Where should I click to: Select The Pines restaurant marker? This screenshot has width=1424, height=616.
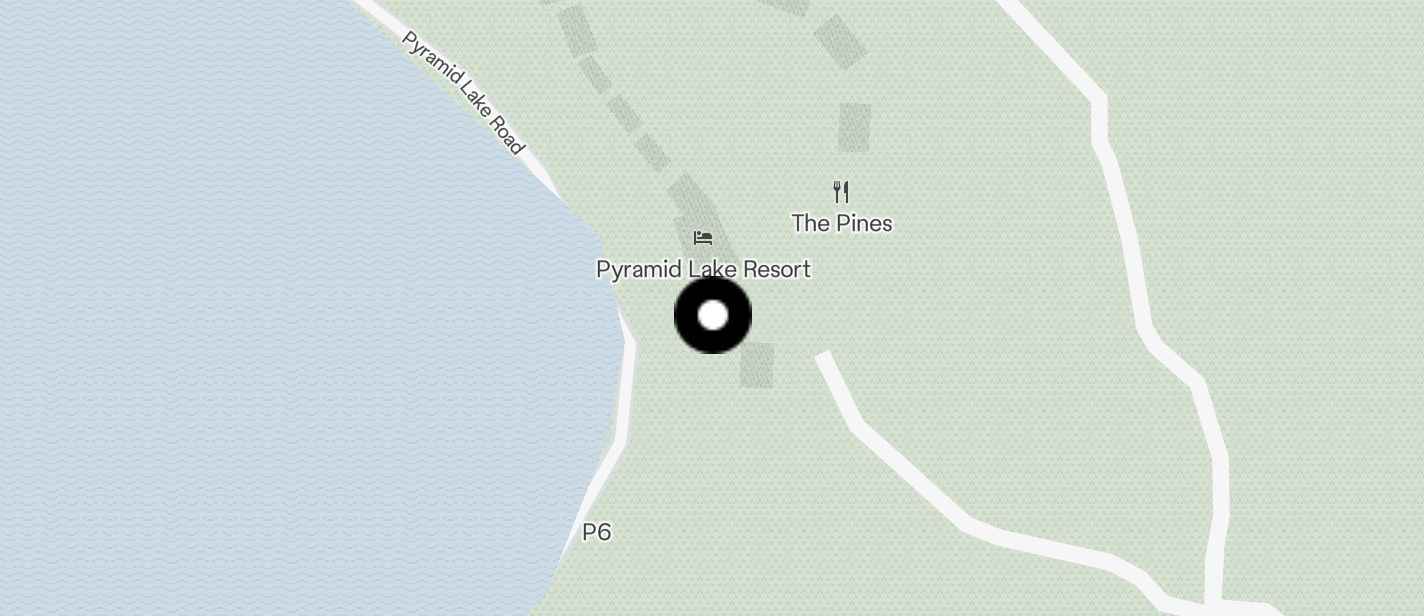pos(841,192)
